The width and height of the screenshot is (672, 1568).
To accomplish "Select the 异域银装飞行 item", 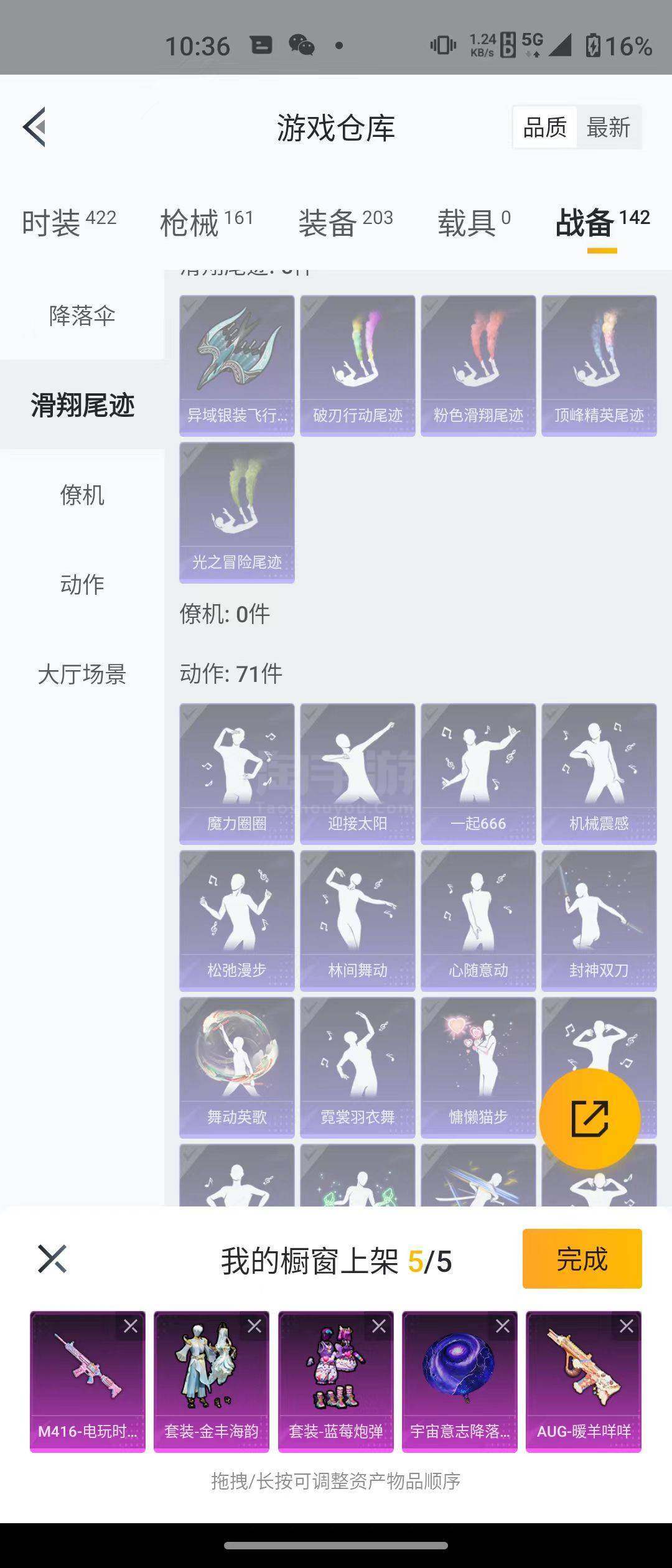I will (237, 365).
